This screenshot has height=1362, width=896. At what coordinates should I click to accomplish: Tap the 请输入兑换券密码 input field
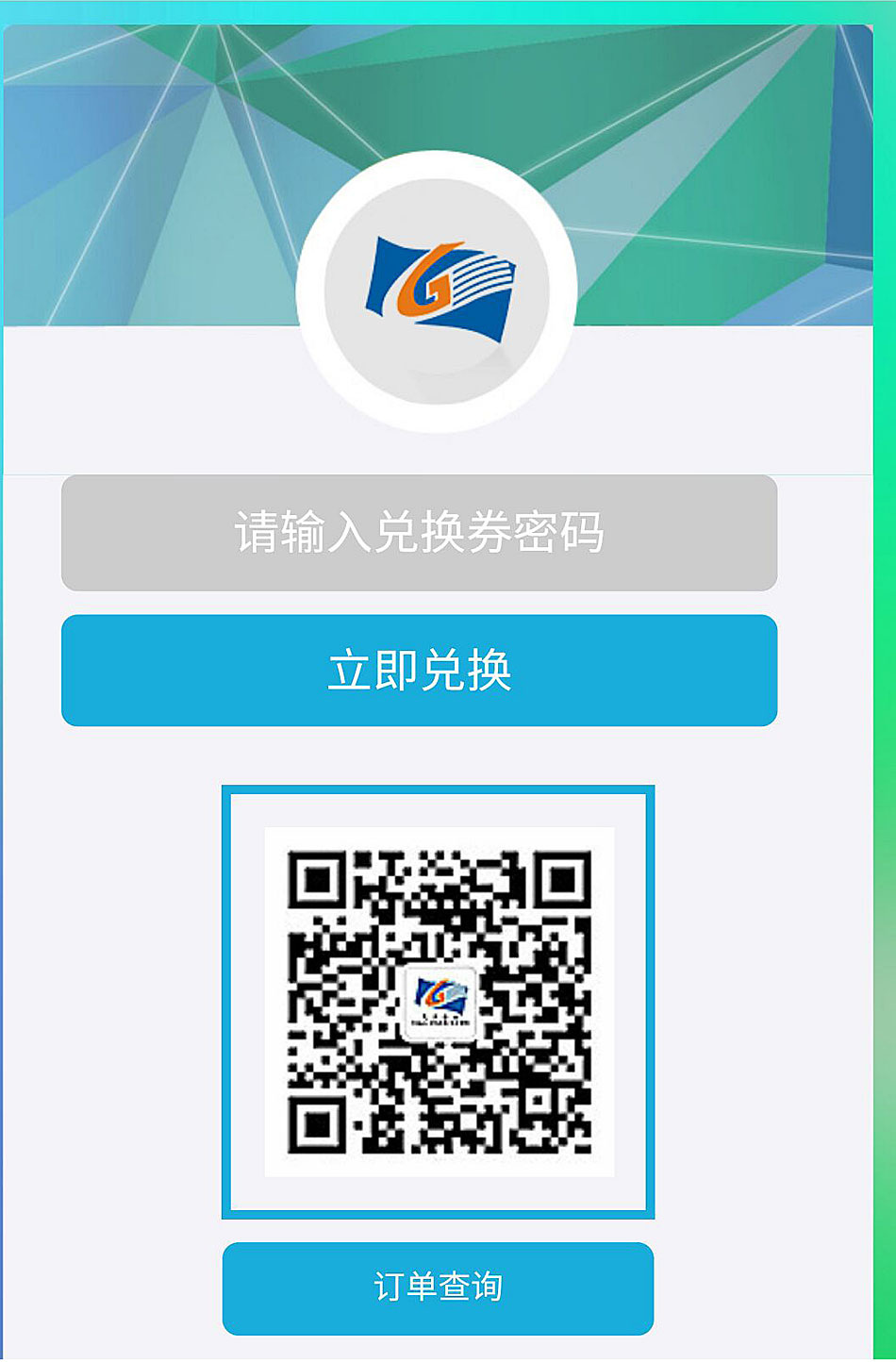419,533
